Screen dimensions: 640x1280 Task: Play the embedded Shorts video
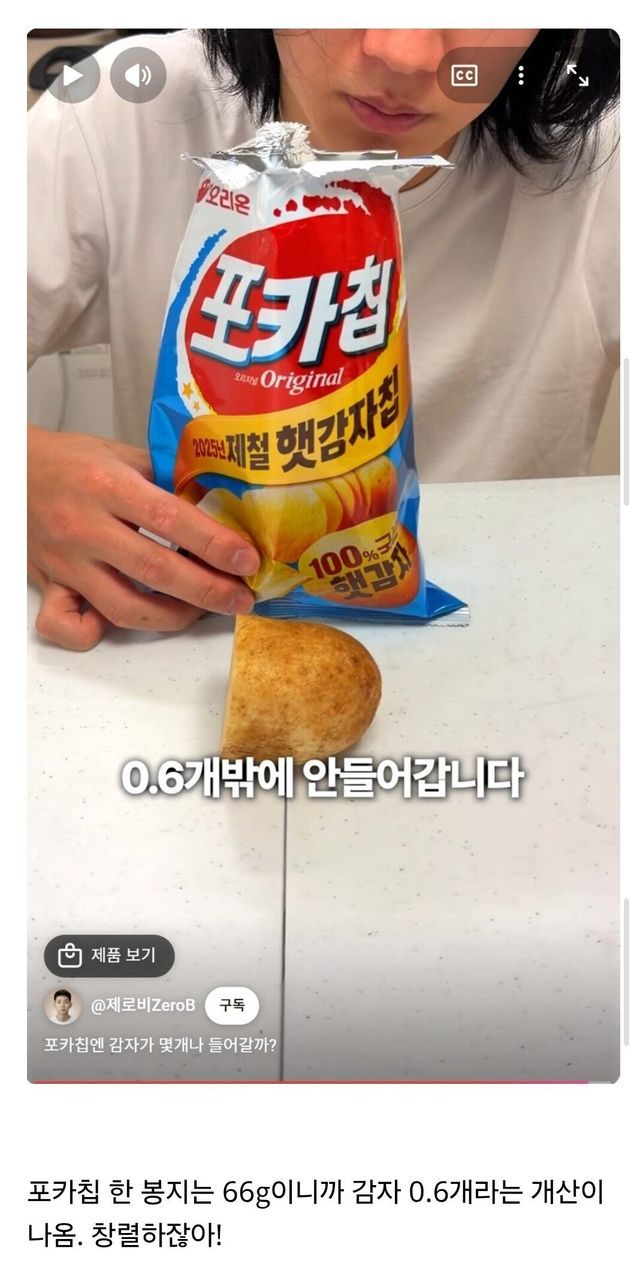point(72,75)
